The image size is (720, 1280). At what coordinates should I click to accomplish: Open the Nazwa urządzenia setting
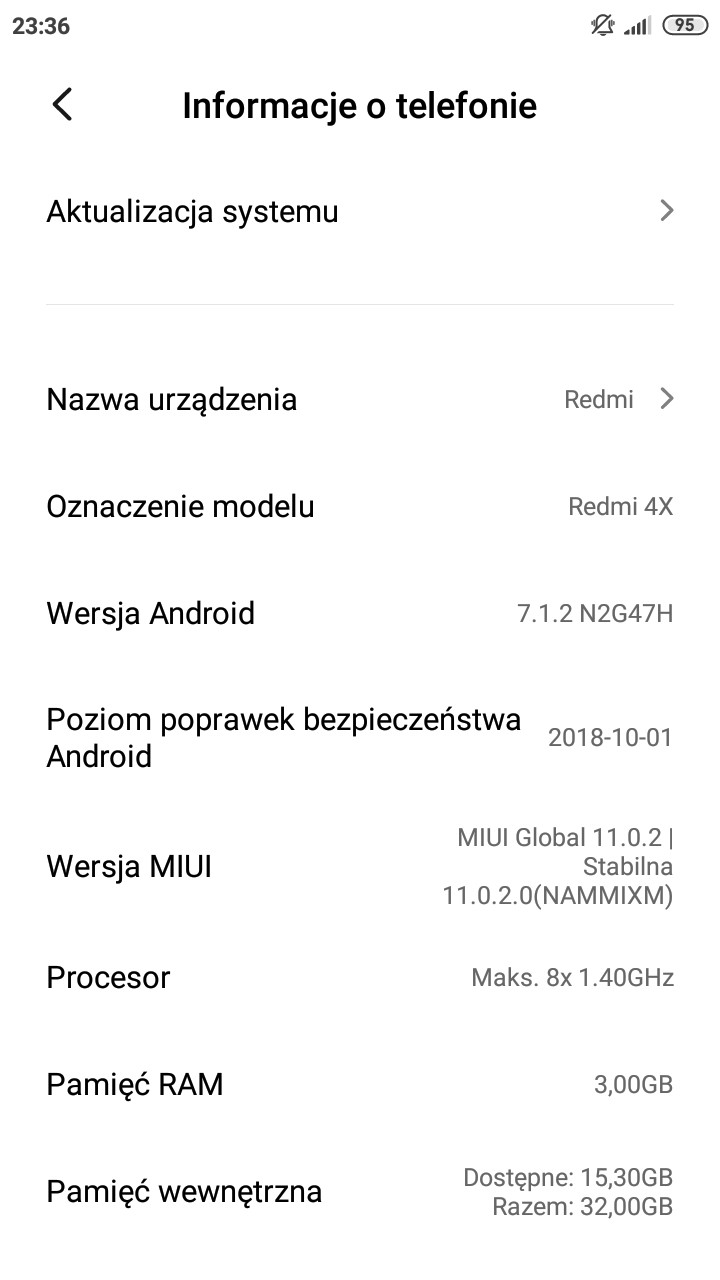pos(360,400)
